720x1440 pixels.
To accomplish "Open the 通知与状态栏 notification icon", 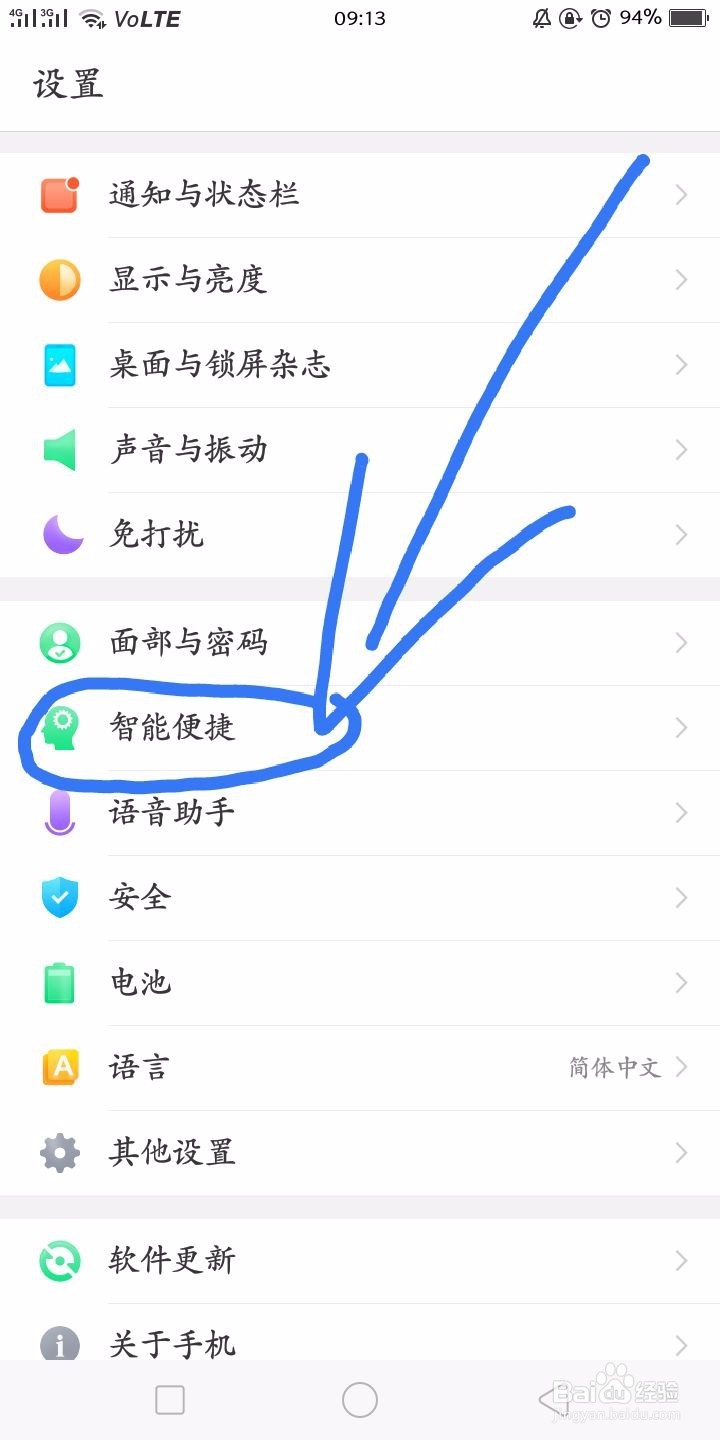I will [59, 195].
